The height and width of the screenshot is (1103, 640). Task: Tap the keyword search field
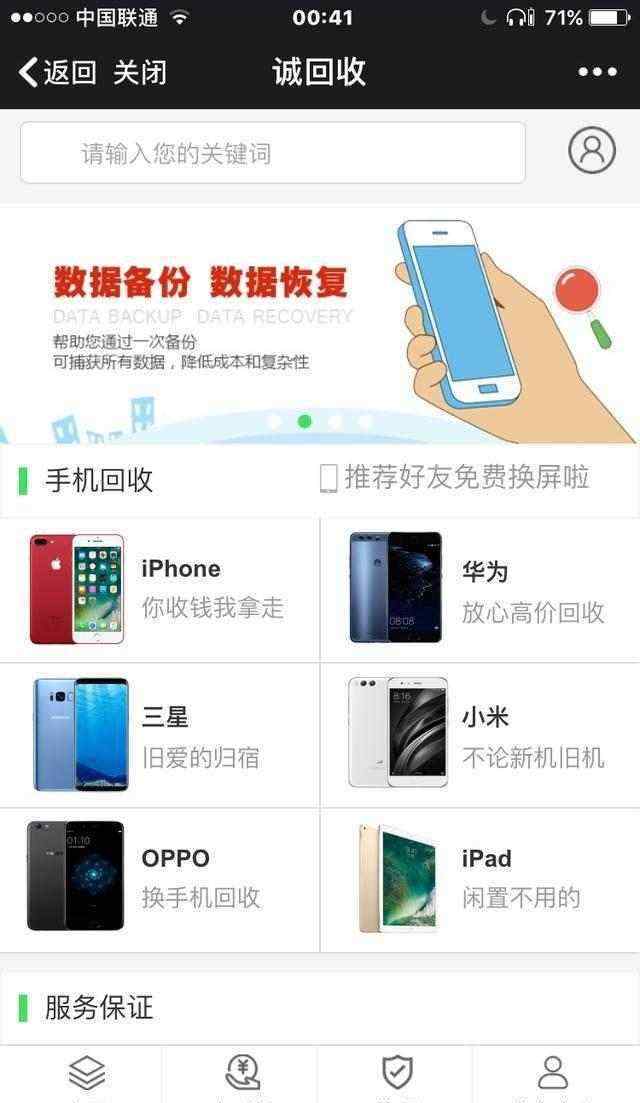coord(273,153)
